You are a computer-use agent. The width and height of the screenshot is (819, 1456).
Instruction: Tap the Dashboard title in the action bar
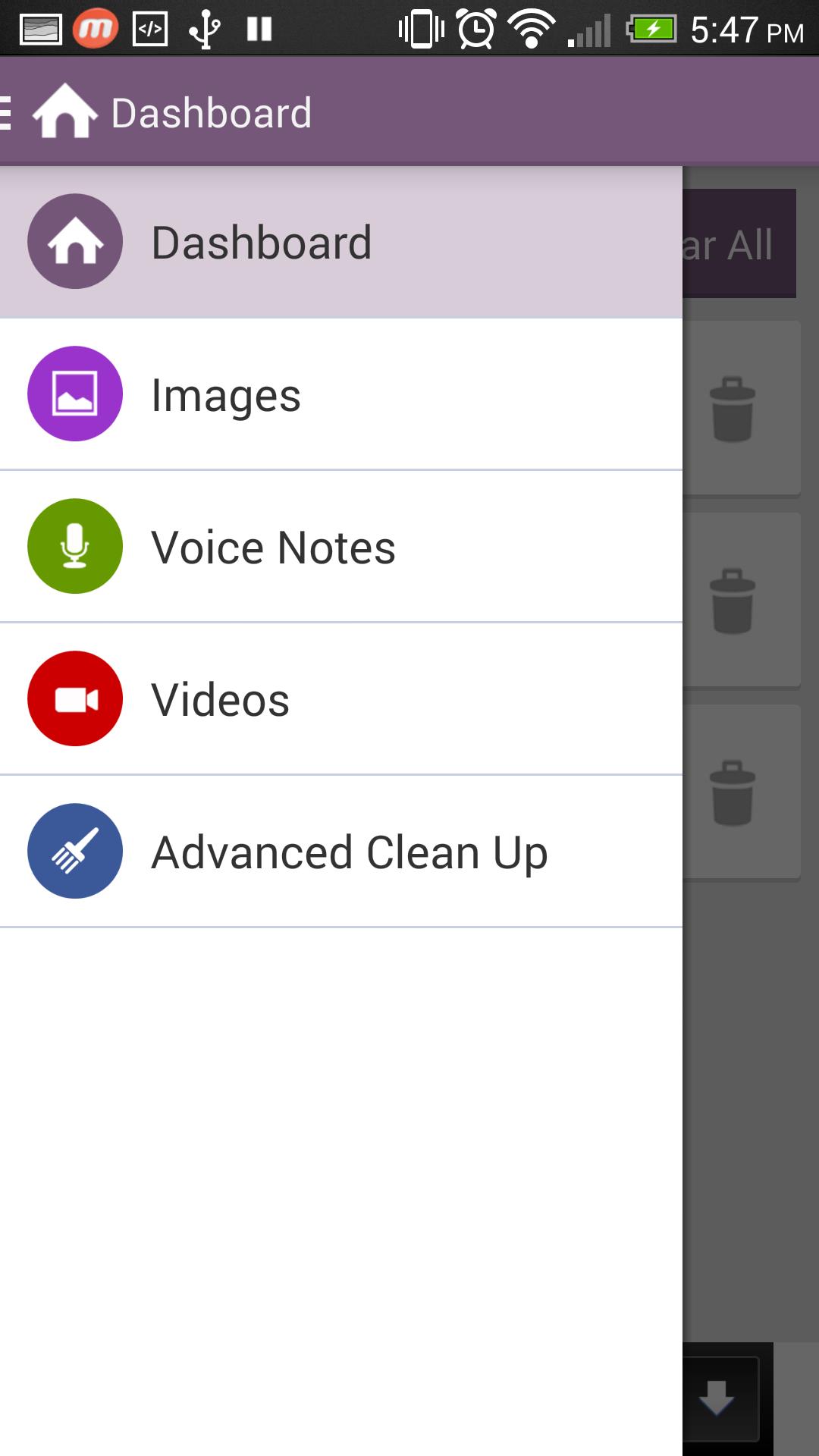point(211,111)
